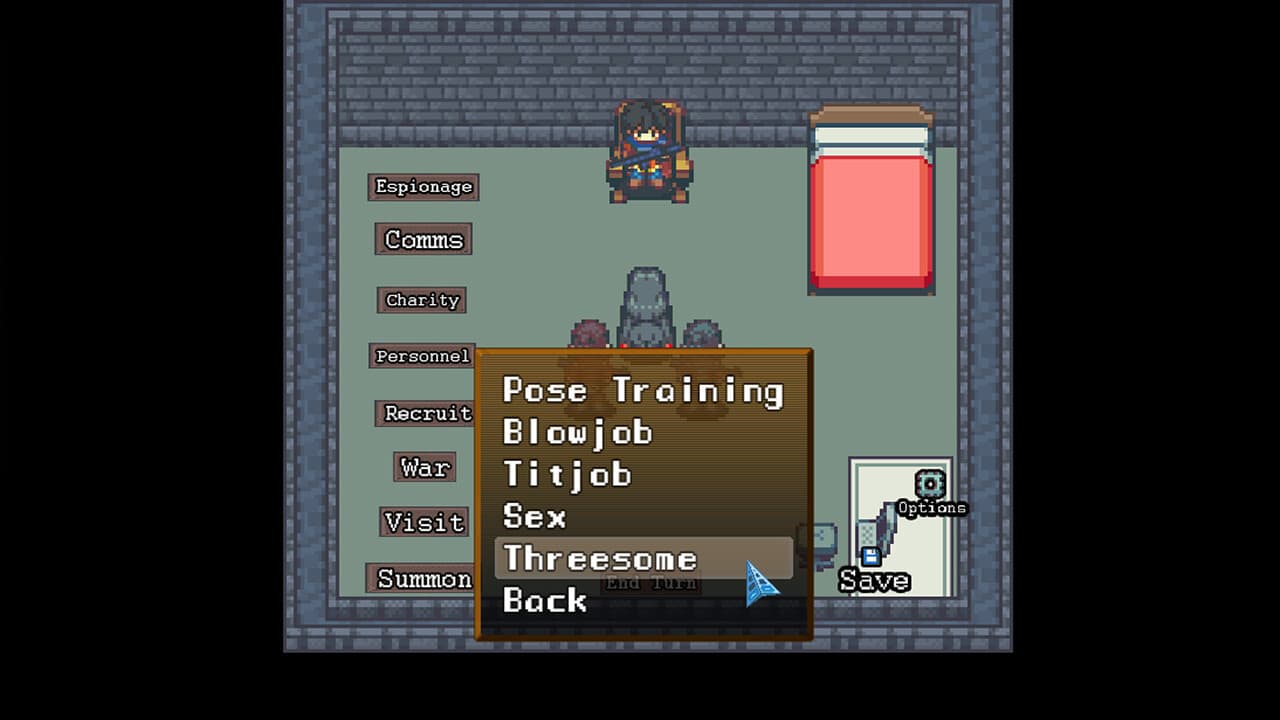Open the Espionage panel

[423, 187]
